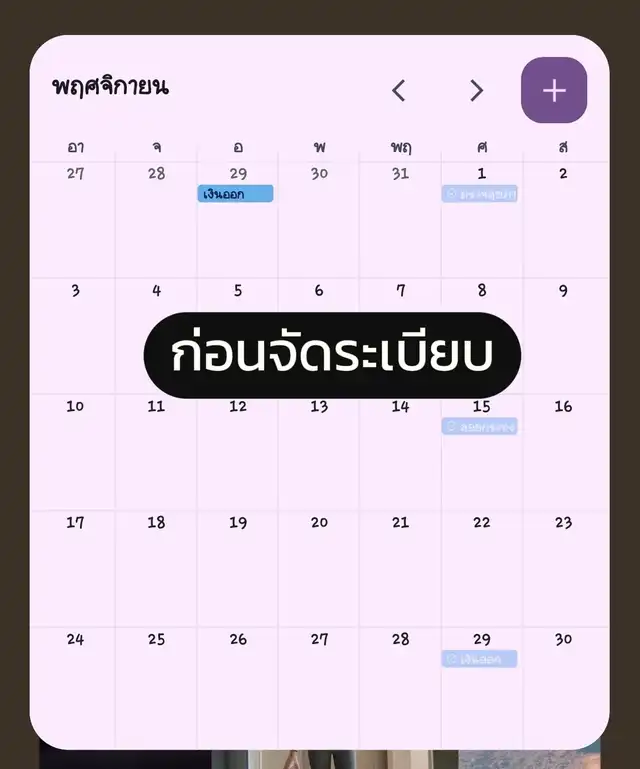Open the faded event on November 1

480,194
